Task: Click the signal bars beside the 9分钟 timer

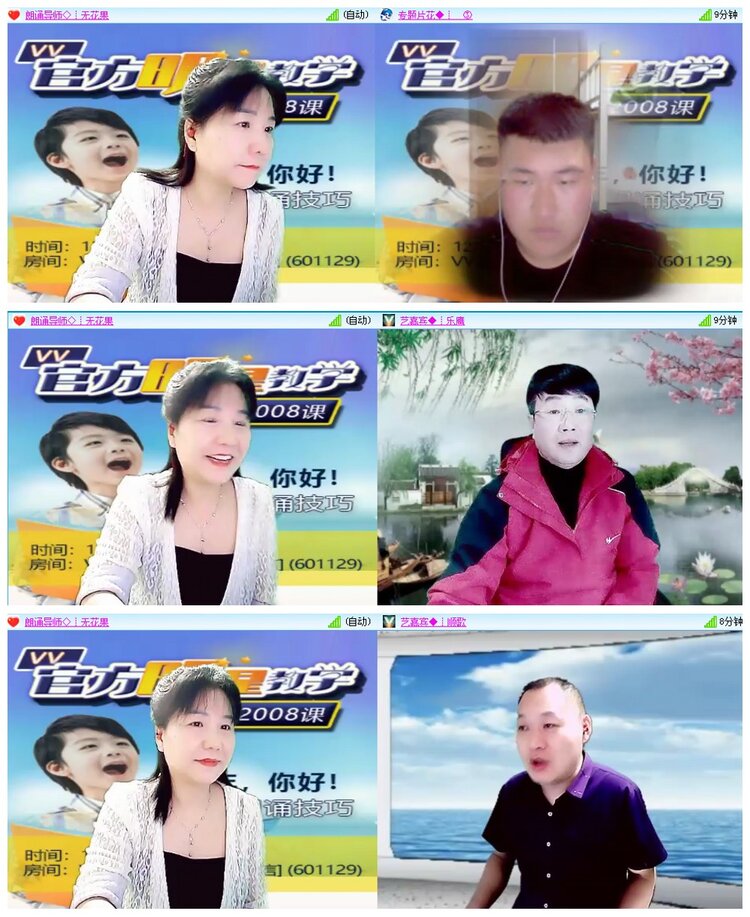Action: (x=705, y=15)
